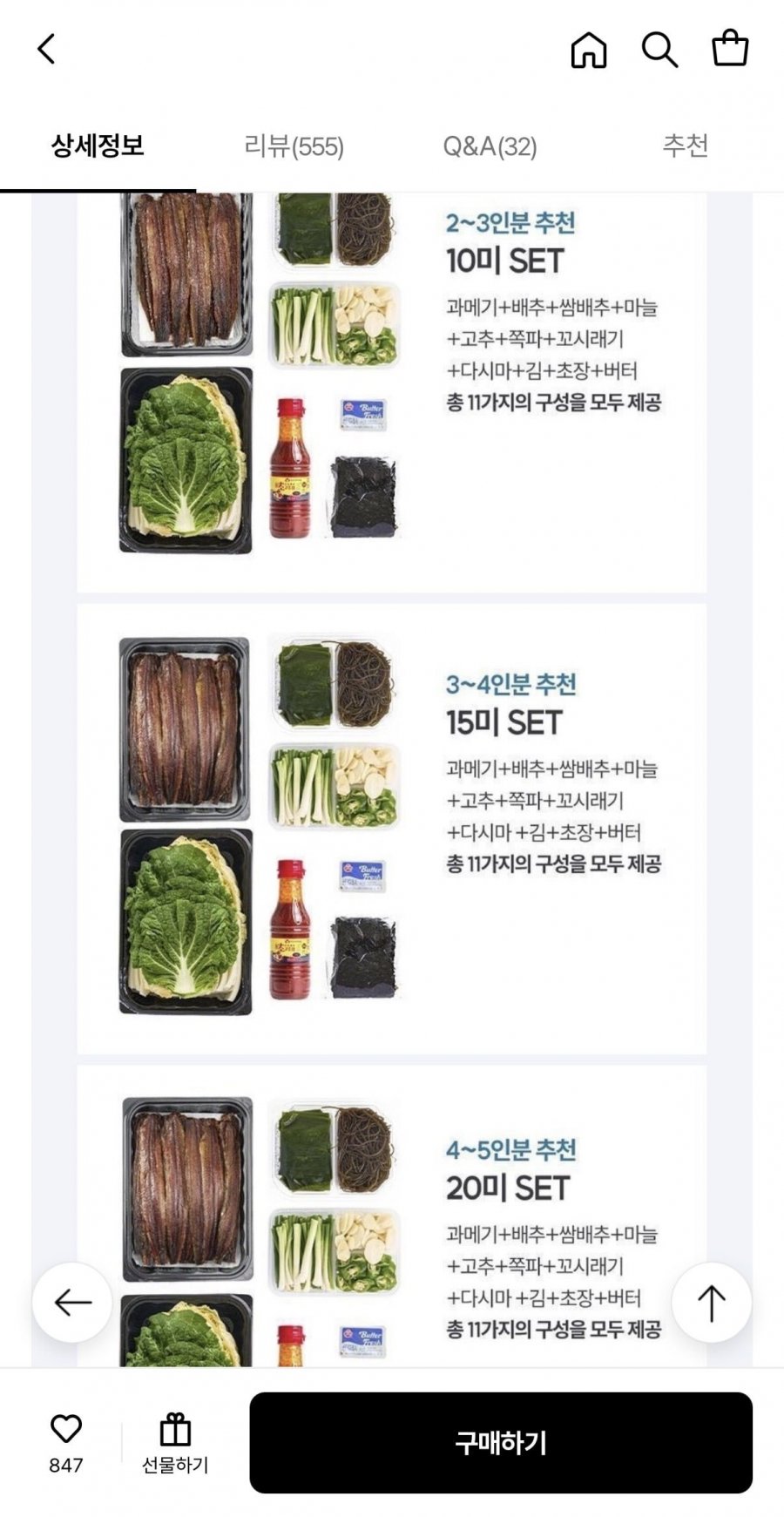Like this product with the heart

[x=66, y=1430]
